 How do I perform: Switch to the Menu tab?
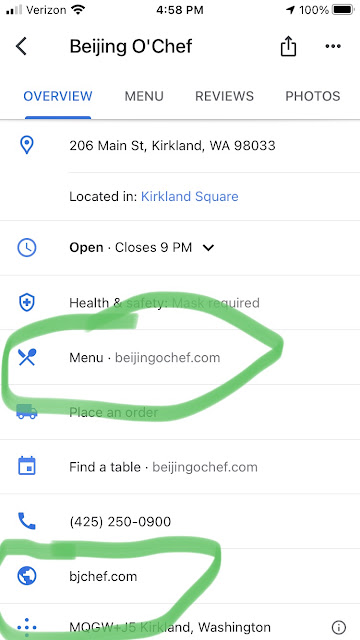tap(144, 96)
